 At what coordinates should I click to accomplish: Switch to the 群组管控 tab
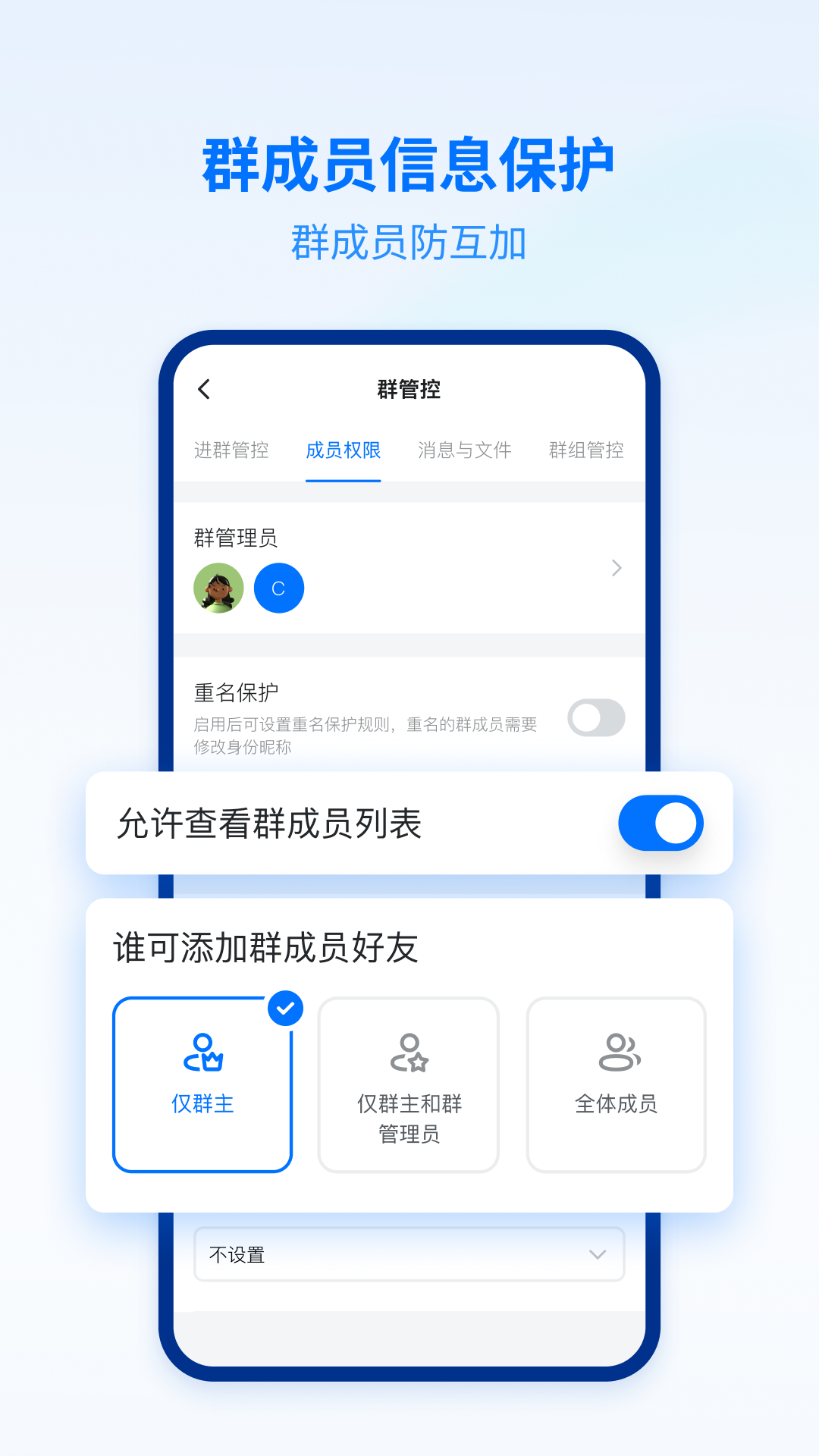584,450
